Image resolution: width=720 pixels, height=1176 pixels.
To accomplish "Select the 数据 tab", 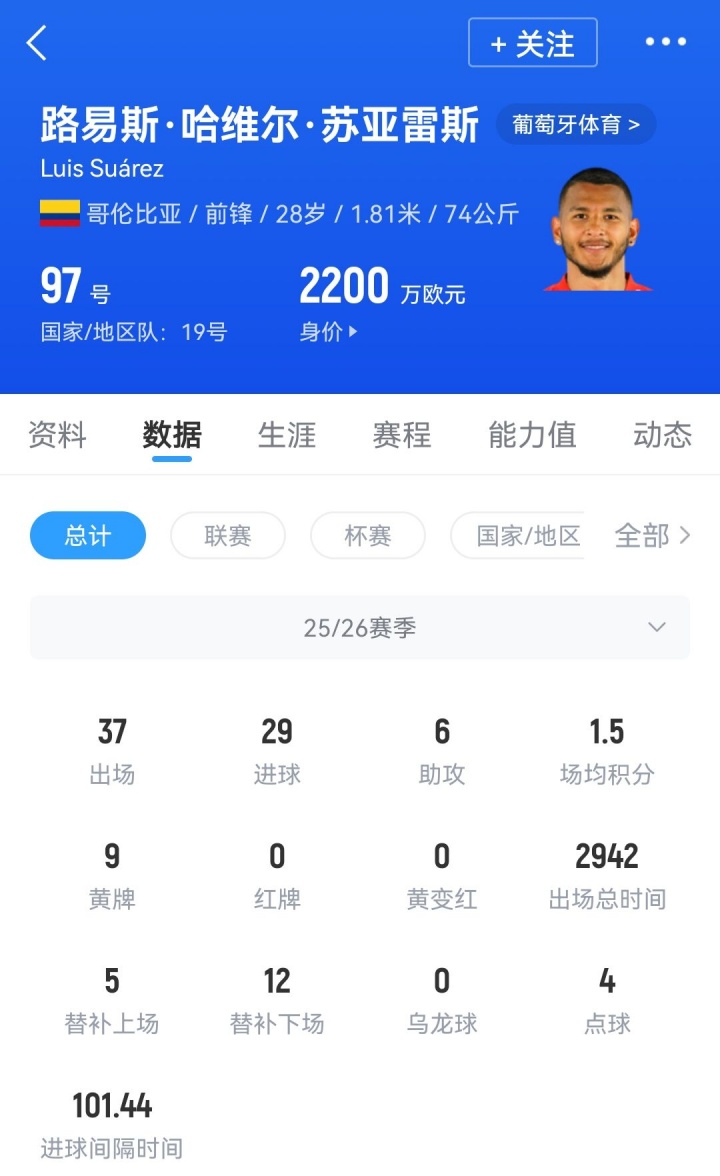I will pyautogui.click(x=172, y=435).
